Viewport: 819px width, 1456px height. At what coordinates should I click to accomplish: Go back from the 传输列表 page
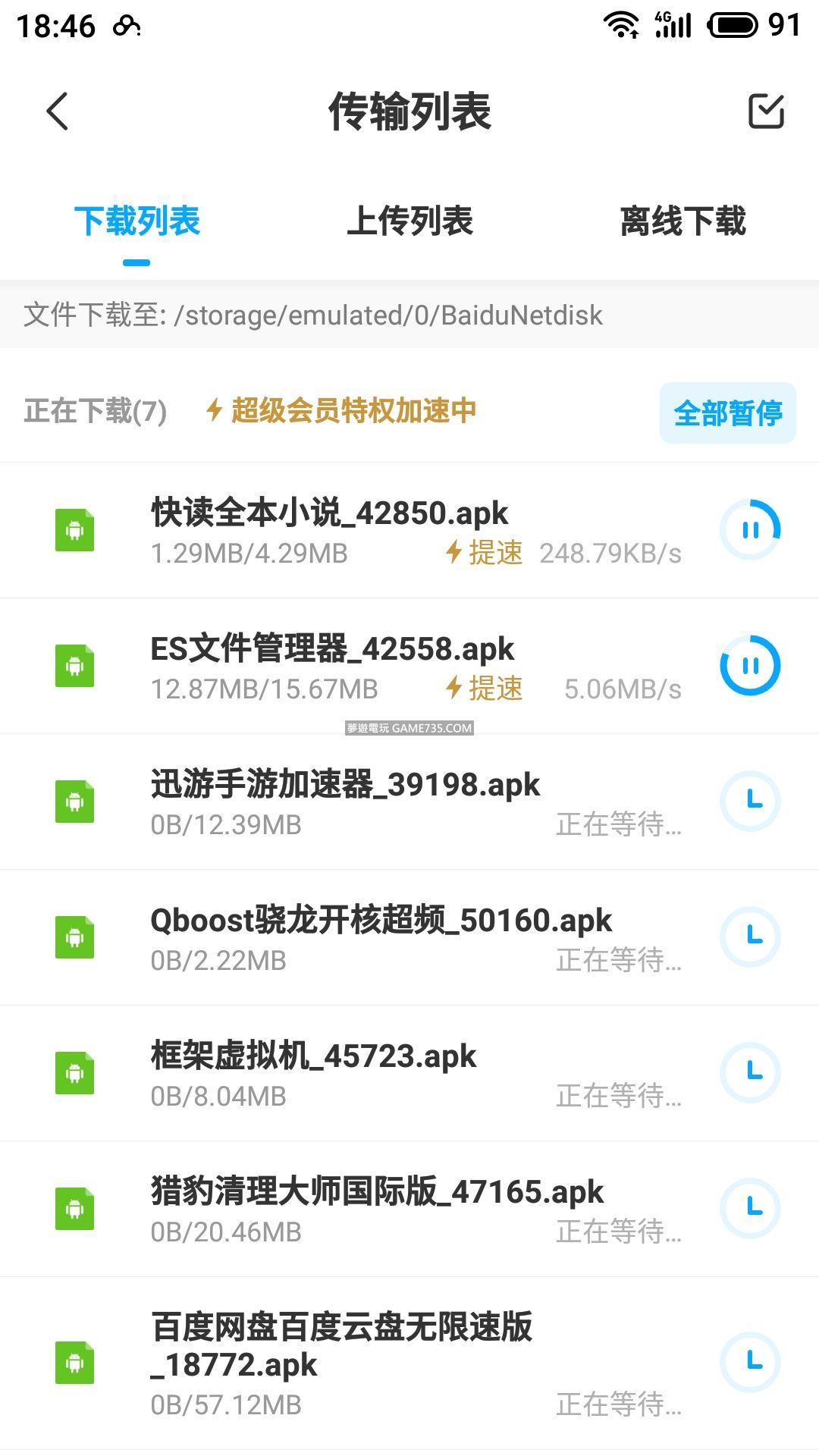click(x=58, y=111)
